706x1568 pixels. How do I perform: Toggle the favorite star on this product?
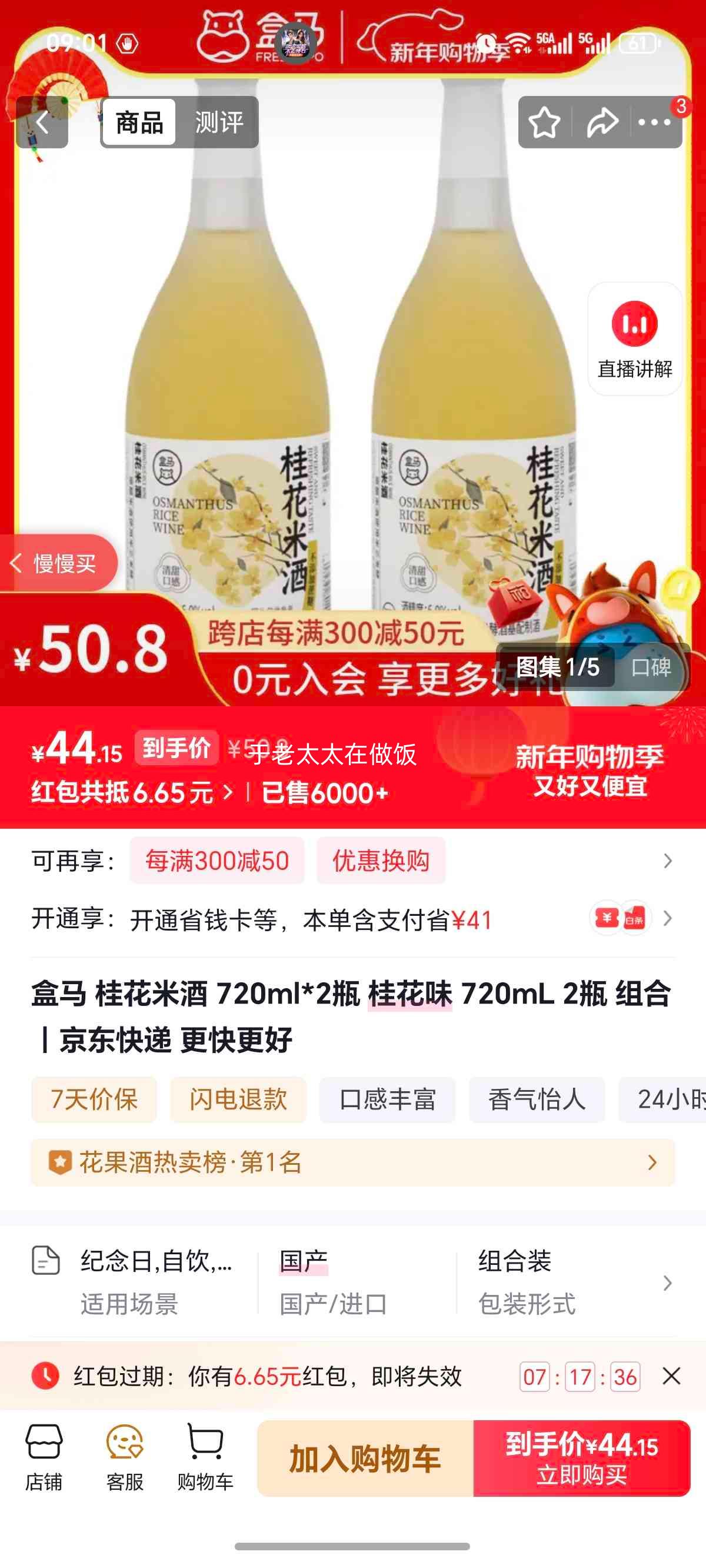click(x=546, y=122)
